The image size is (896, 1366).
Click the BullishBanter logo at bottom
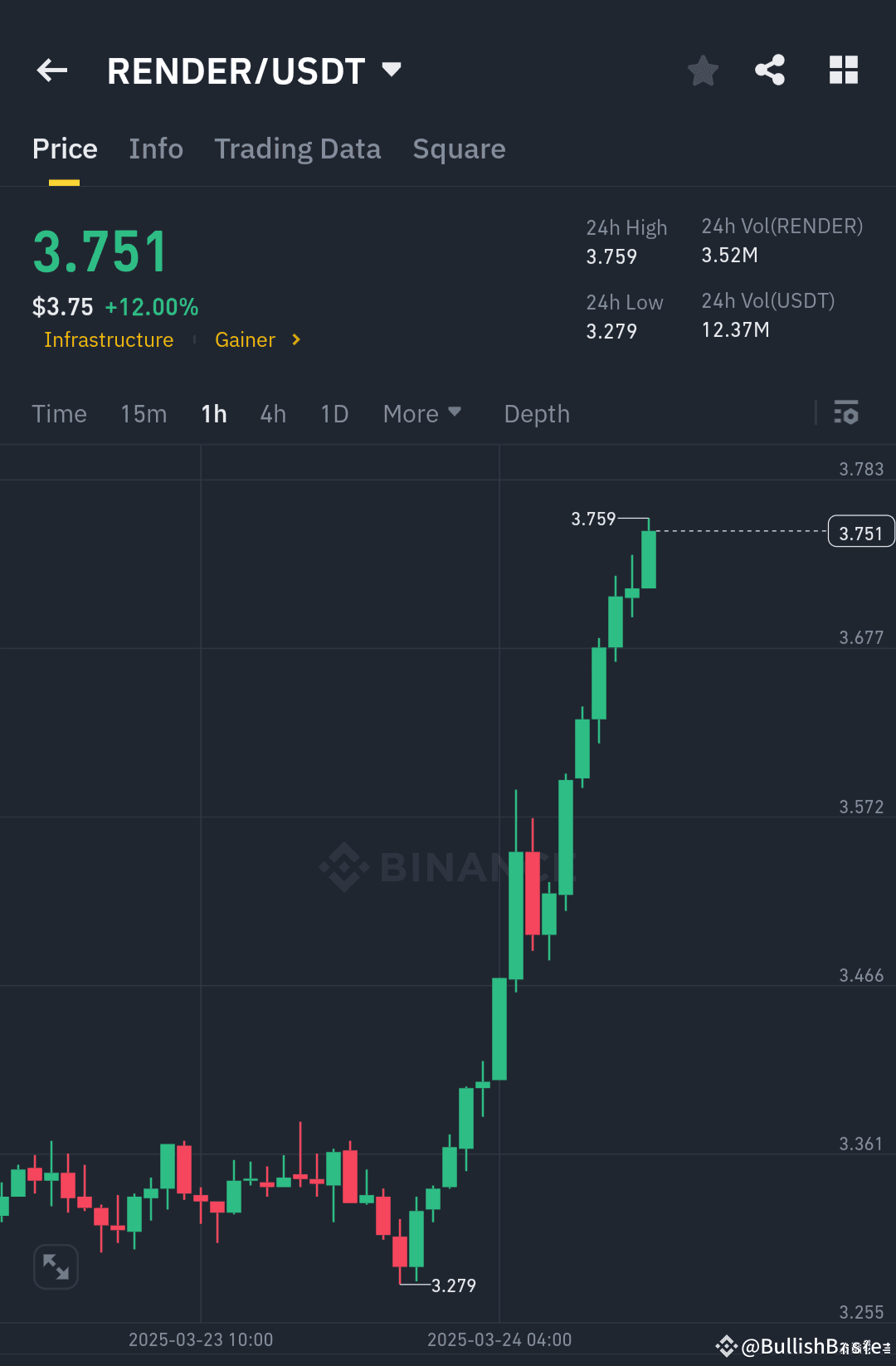coord(728,1347)
